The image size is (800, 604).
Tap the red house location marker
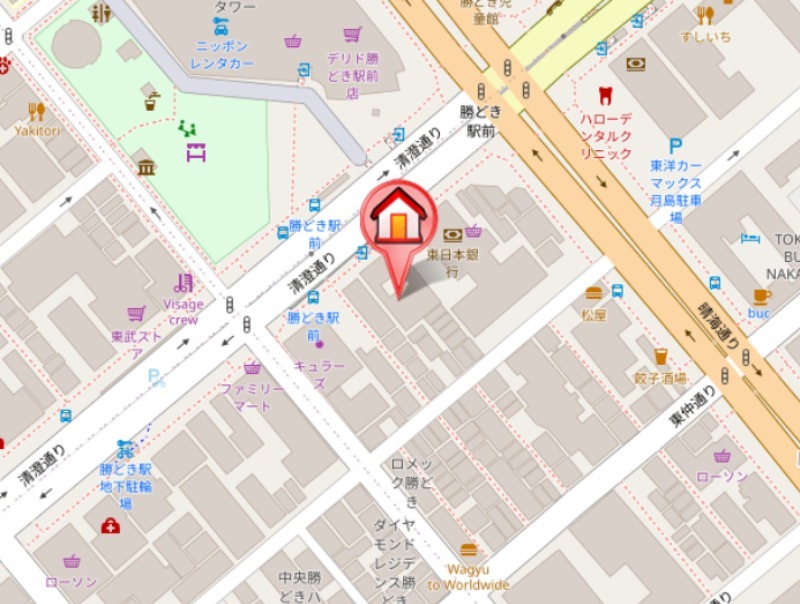[x=398, y=221]
